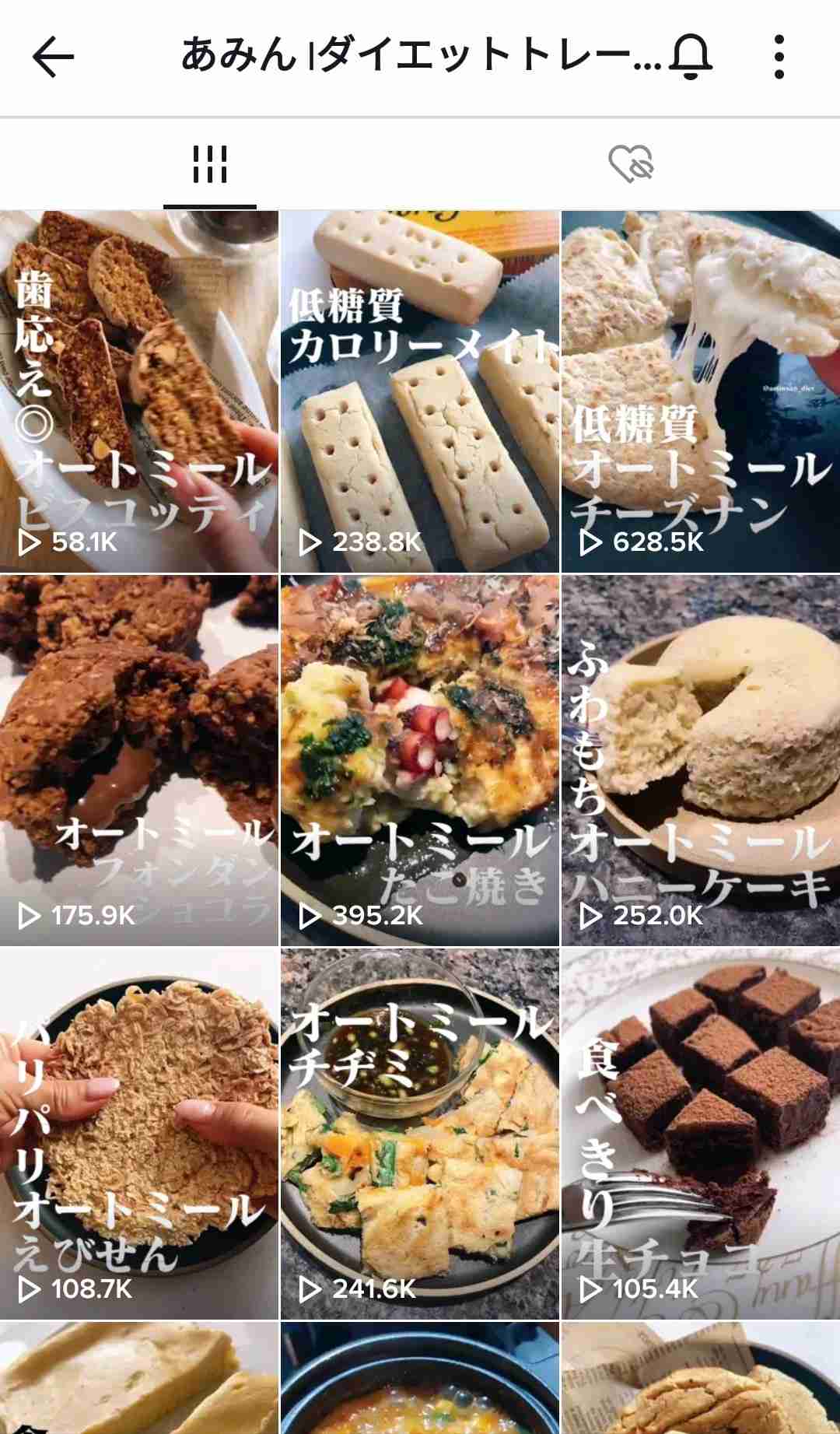Open the oatmeal cheese naan video
Viewport: 840px width, 1434px height.
point(701,391)
